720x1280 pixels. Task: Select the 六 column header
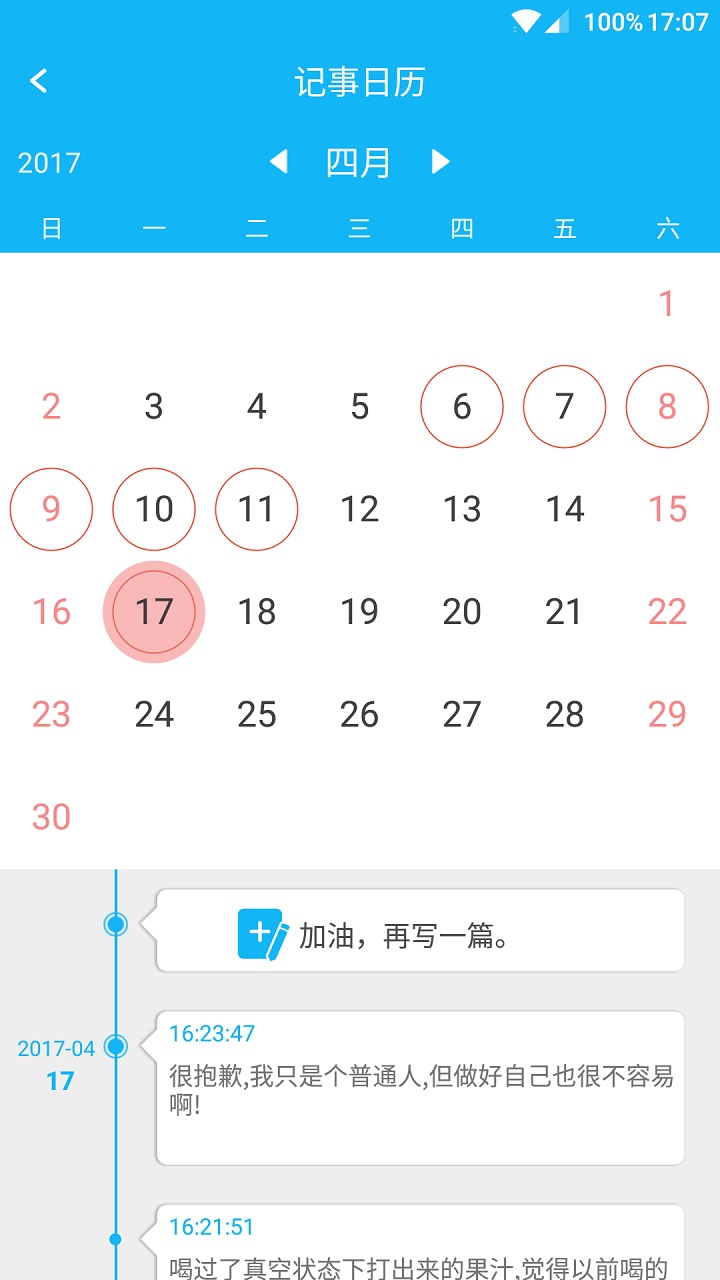pos(667,229)
